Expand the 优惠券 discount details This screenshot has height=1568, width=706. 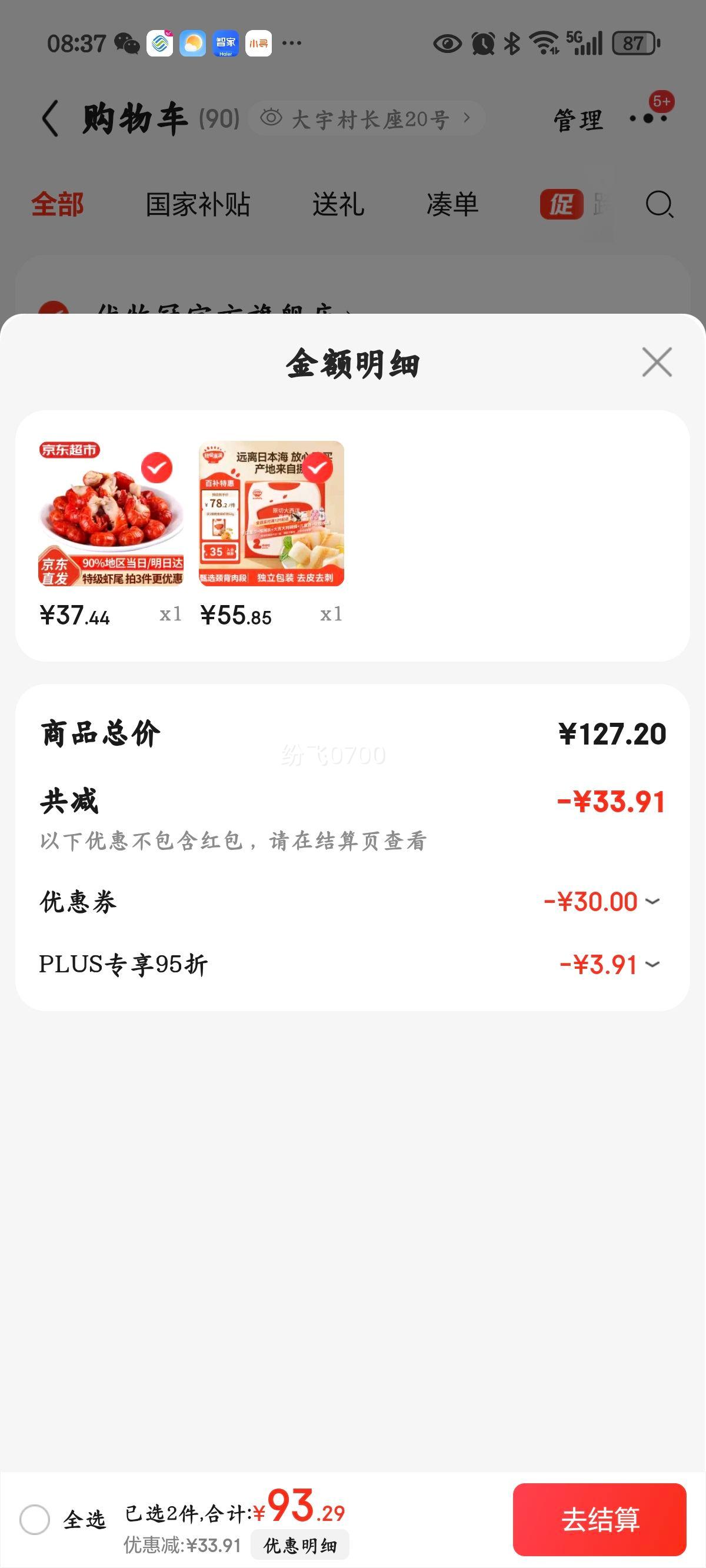point(652,902)
